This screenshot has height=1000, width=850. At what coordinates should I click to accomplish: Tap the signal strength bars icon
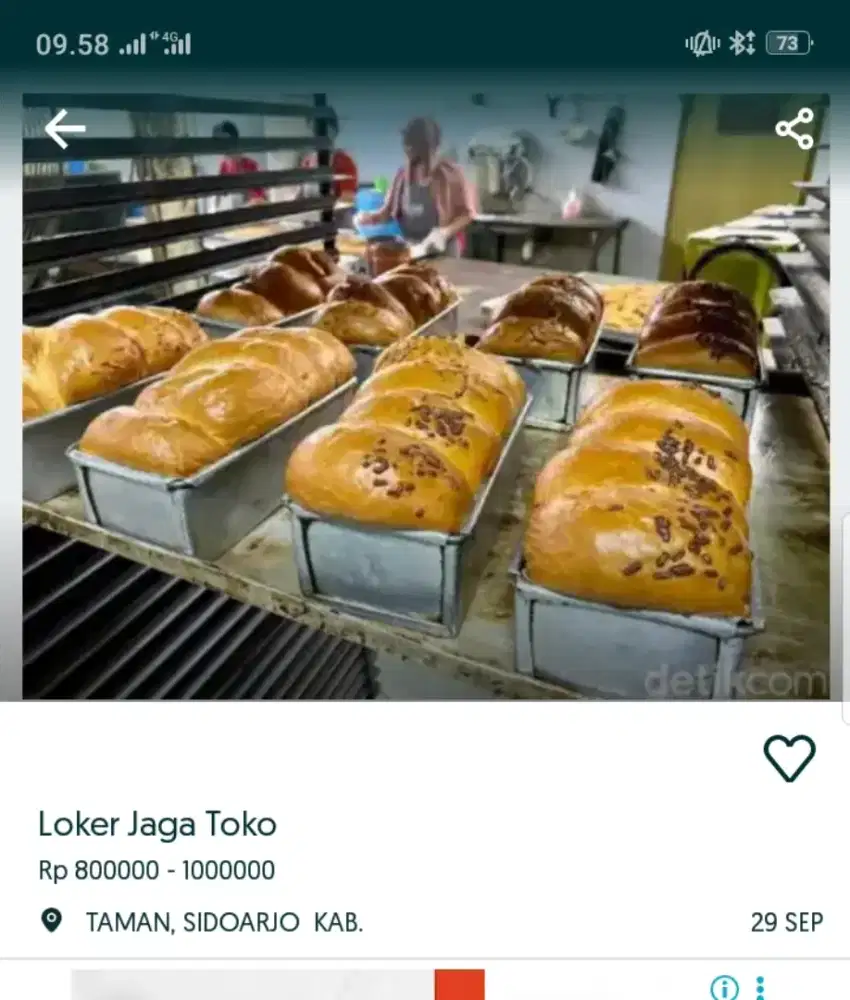pyautogui.click(x=131, y=44)
